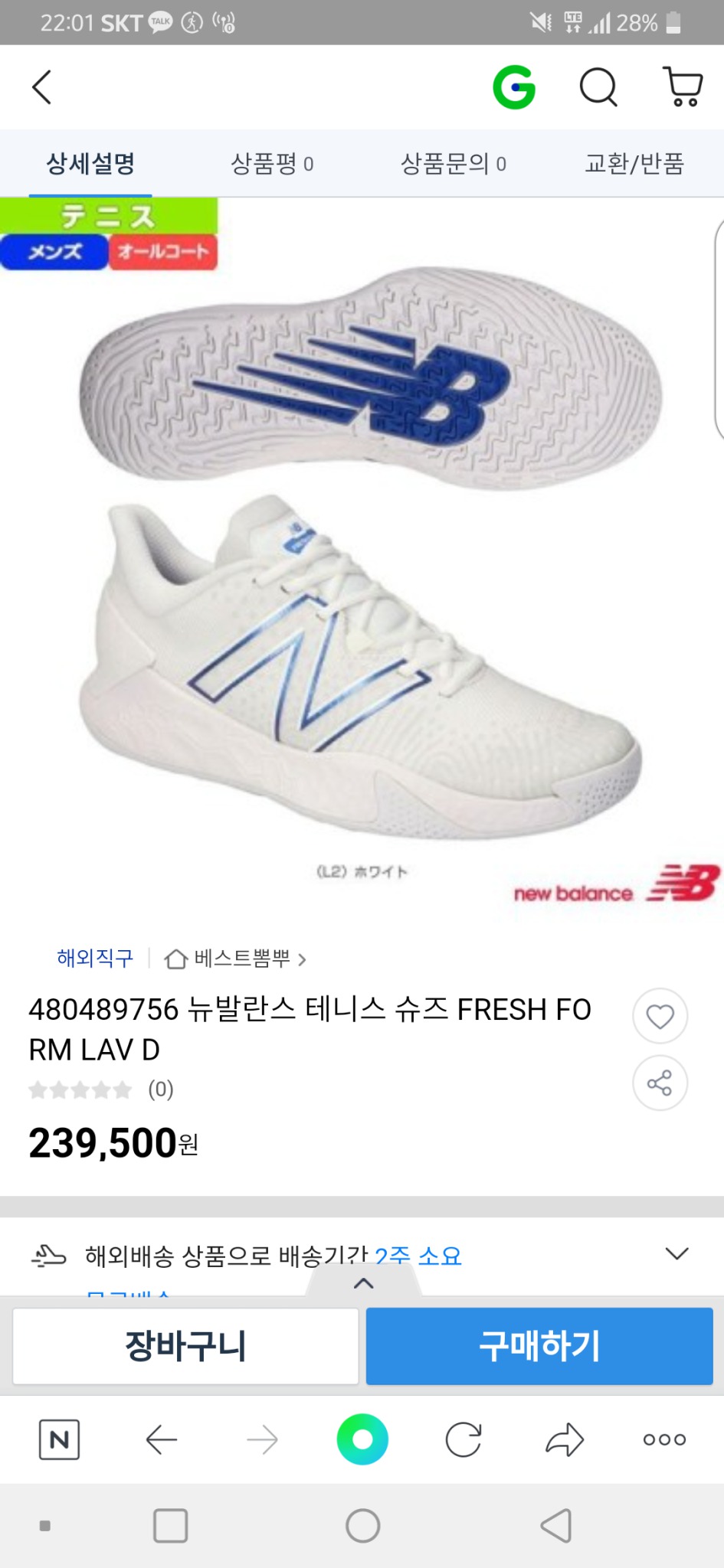Screen dimensions: 724x1568
Task: Open the browser share icon
Action: click(x=564, y=1439)
